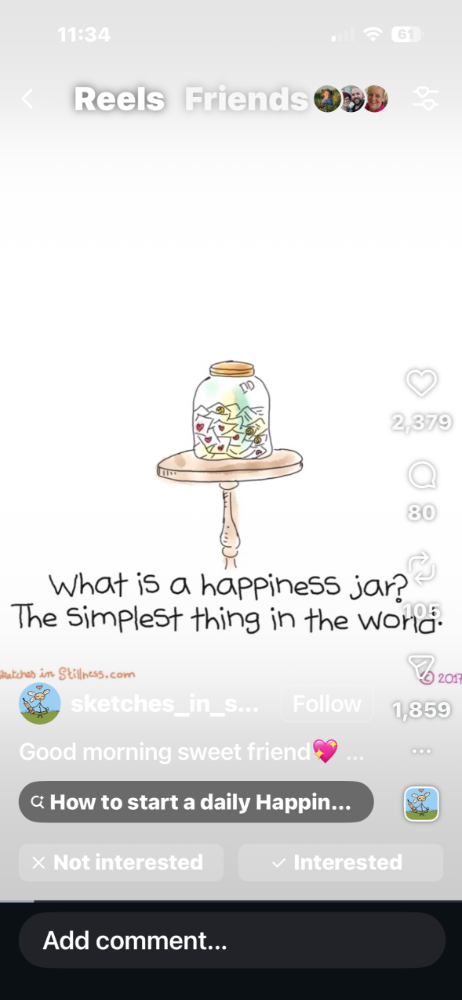Screen dimensions: 462x1000
Task: Repost this reel
Action: (x=422, y=568)
